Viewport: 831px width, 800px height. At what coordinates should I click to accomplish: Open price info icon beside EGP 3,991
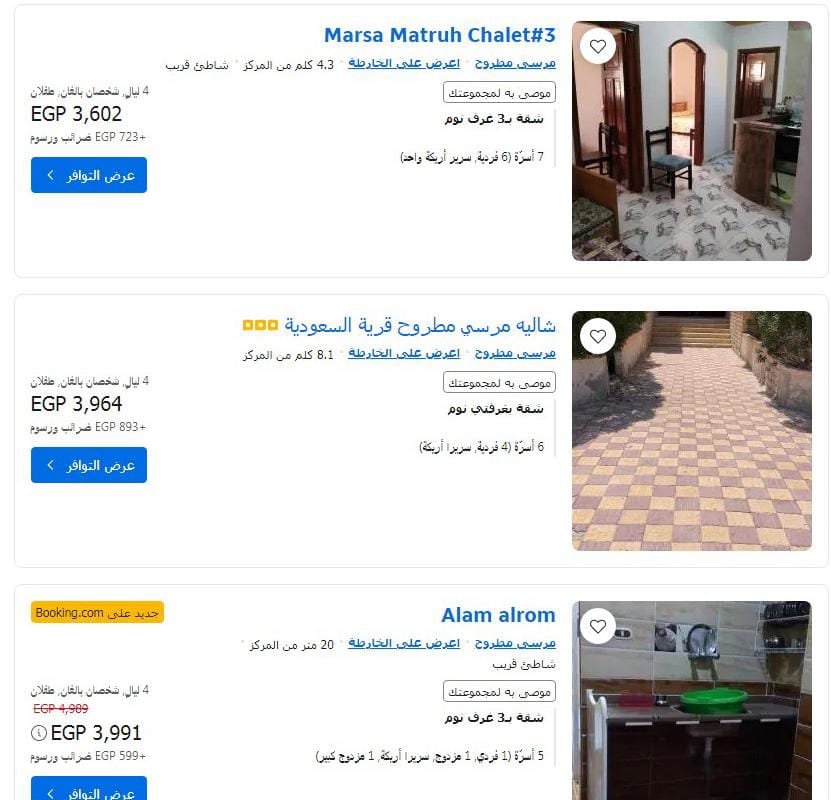39,733
